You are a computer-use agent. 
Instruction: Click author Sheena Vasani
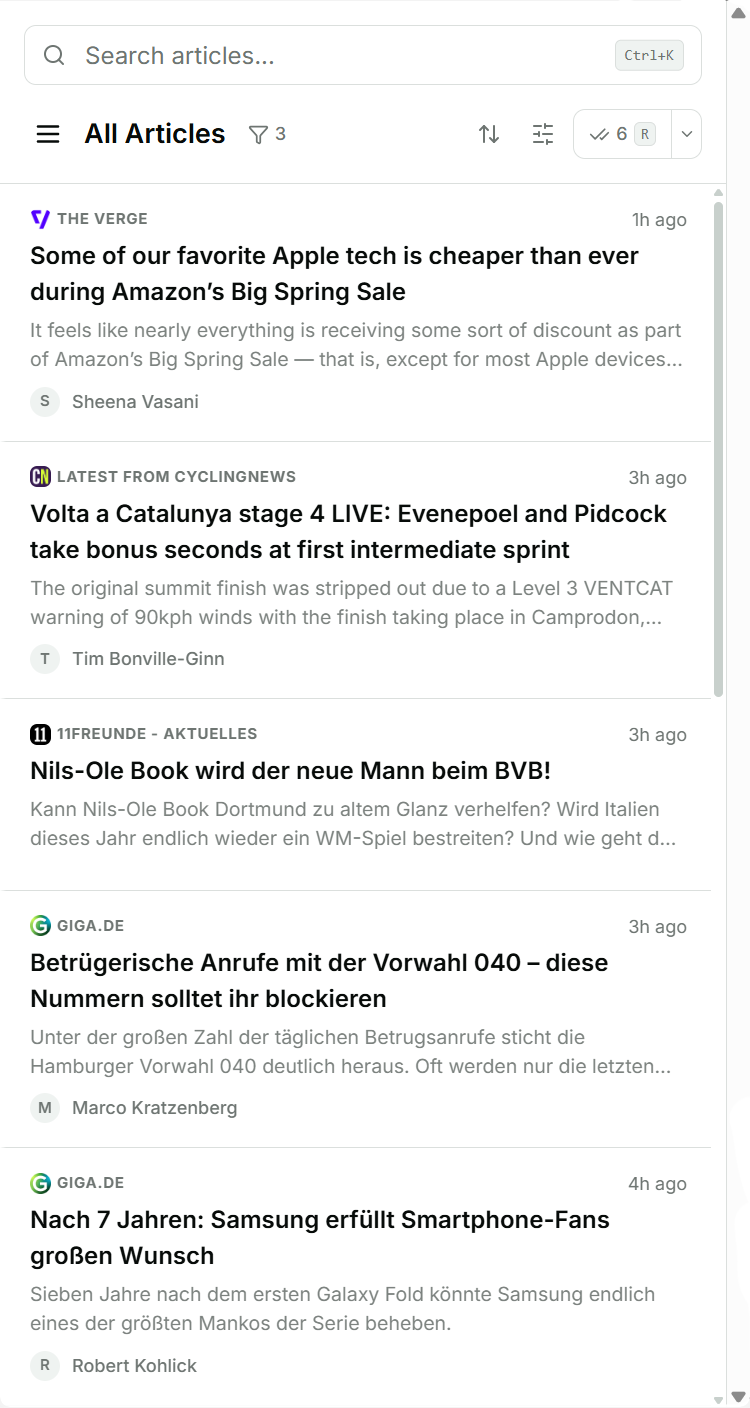click(x=135, y=401)
